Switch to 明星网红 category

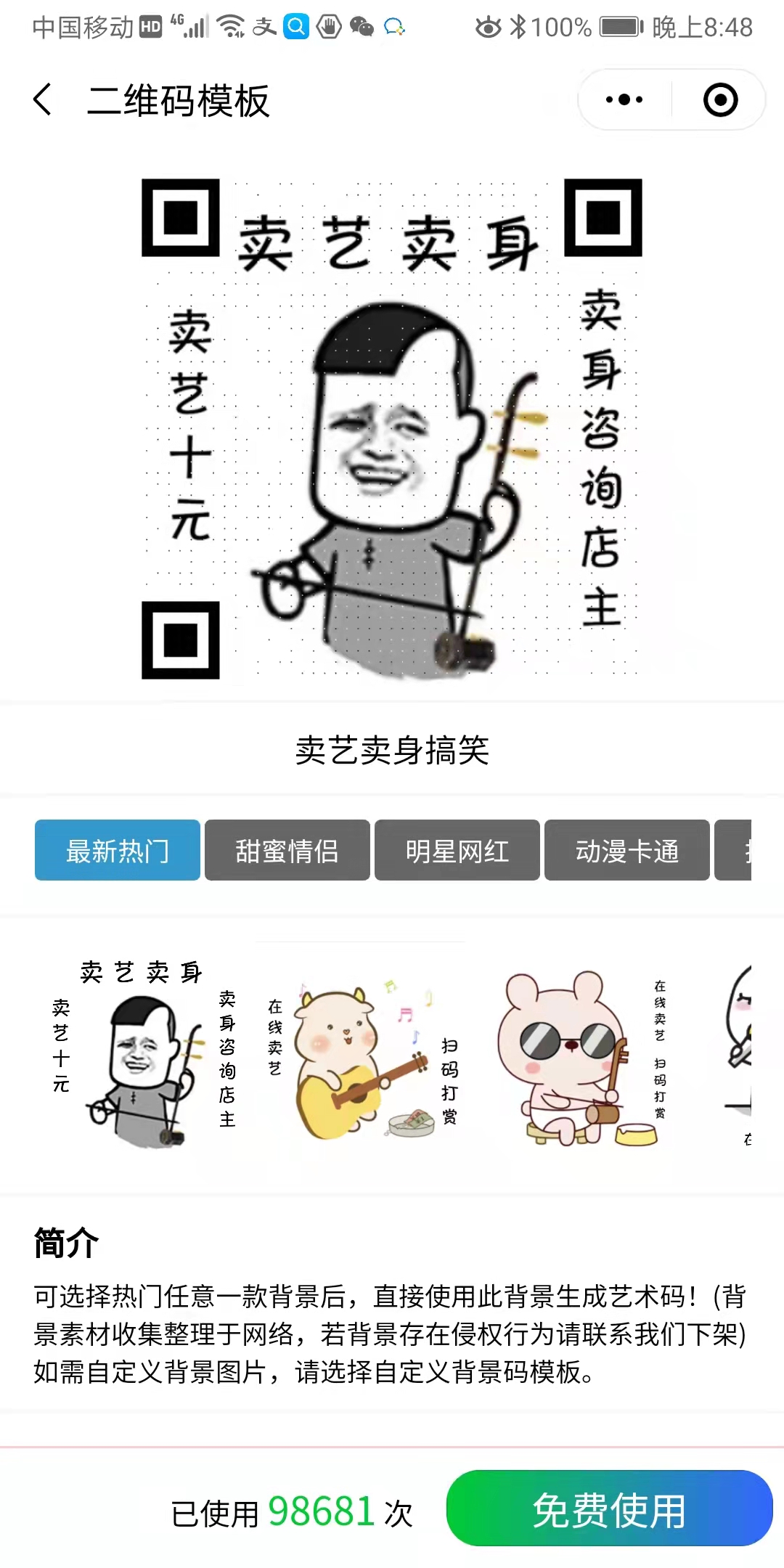[x=457, y=850]
